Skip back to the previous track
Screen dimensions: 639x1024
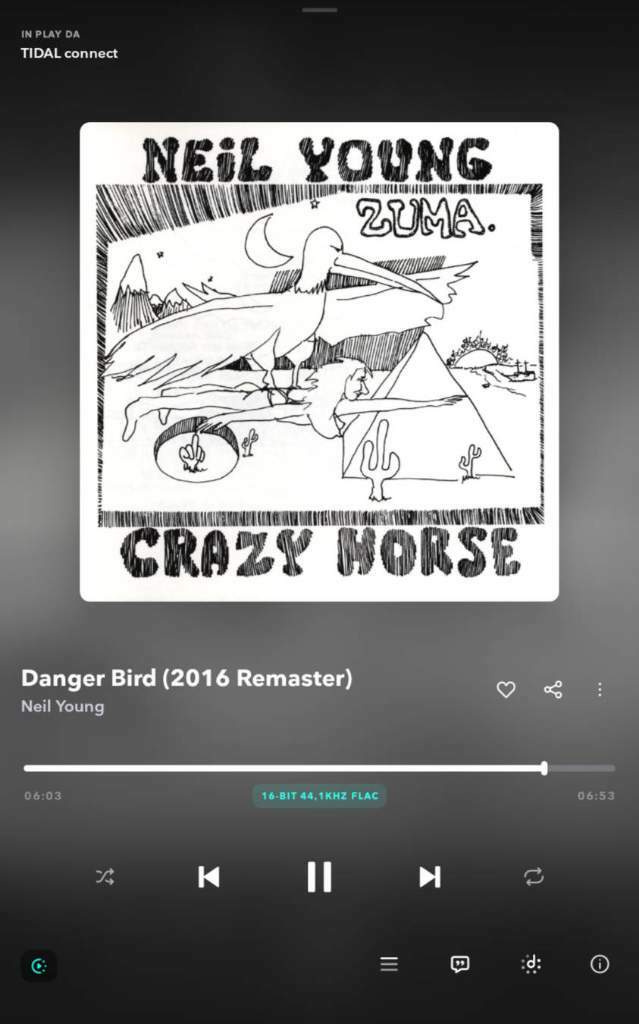pos(208,877)
